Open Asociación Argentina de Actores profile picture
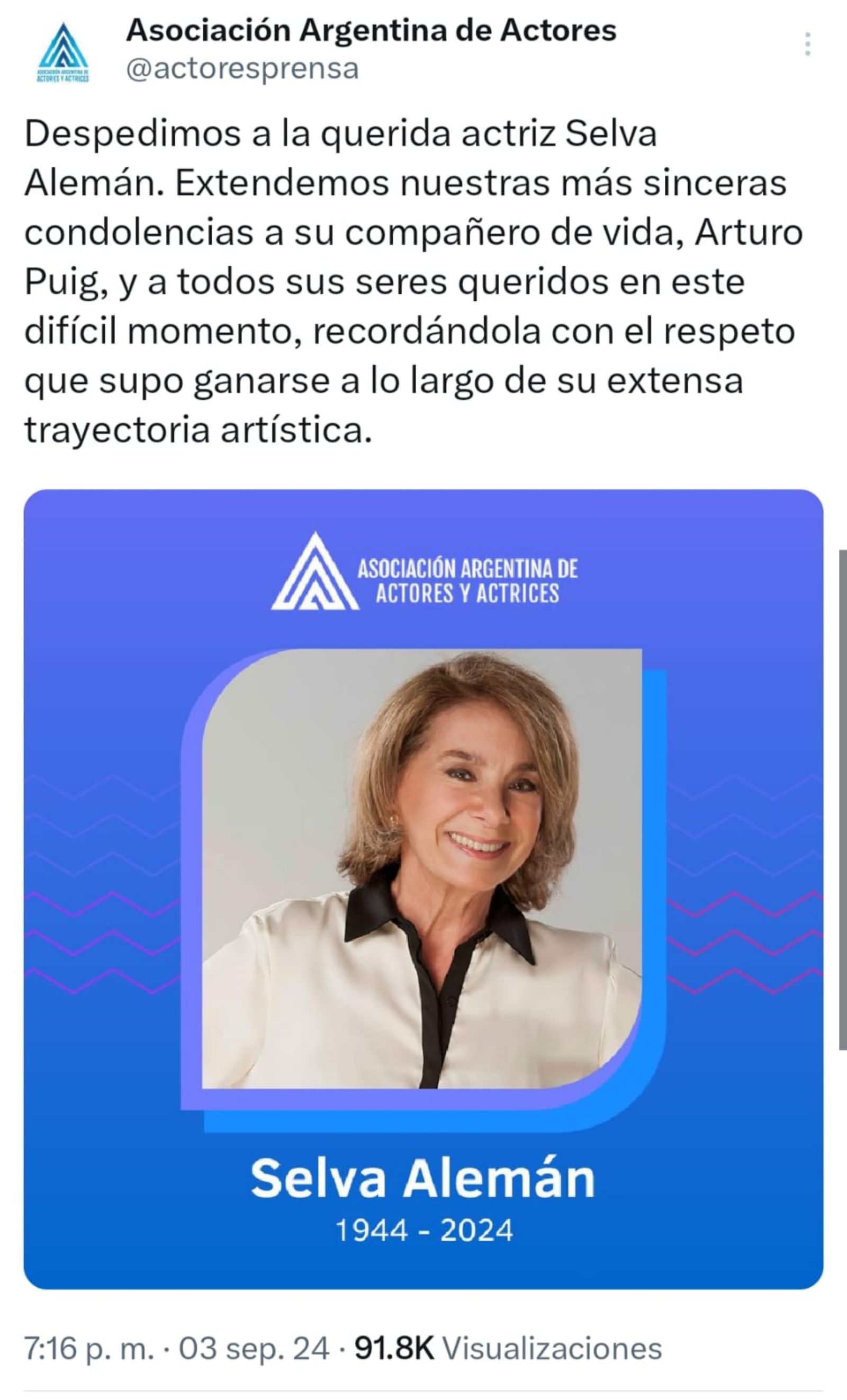 click(x=63, y=52)
